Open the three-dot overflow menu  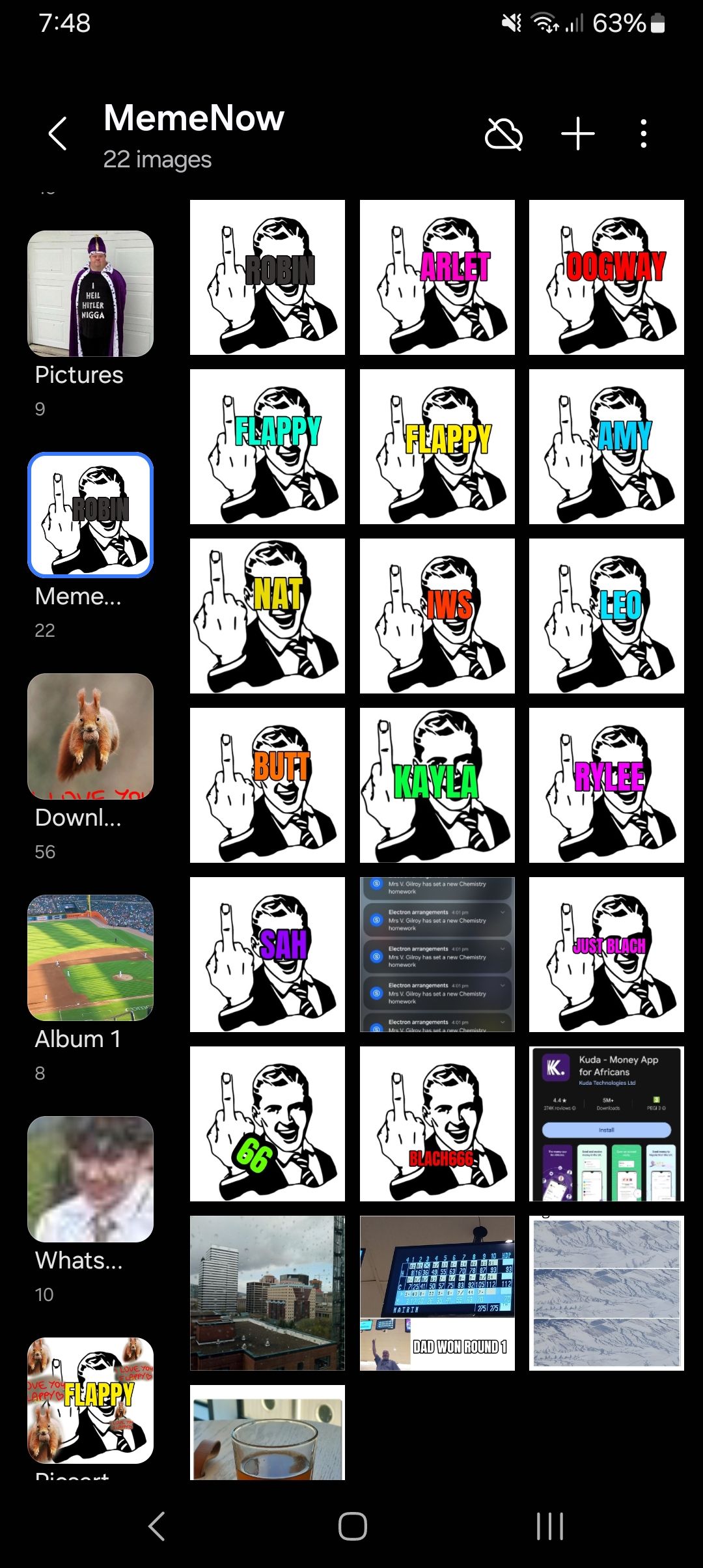[x=643, y=134]
